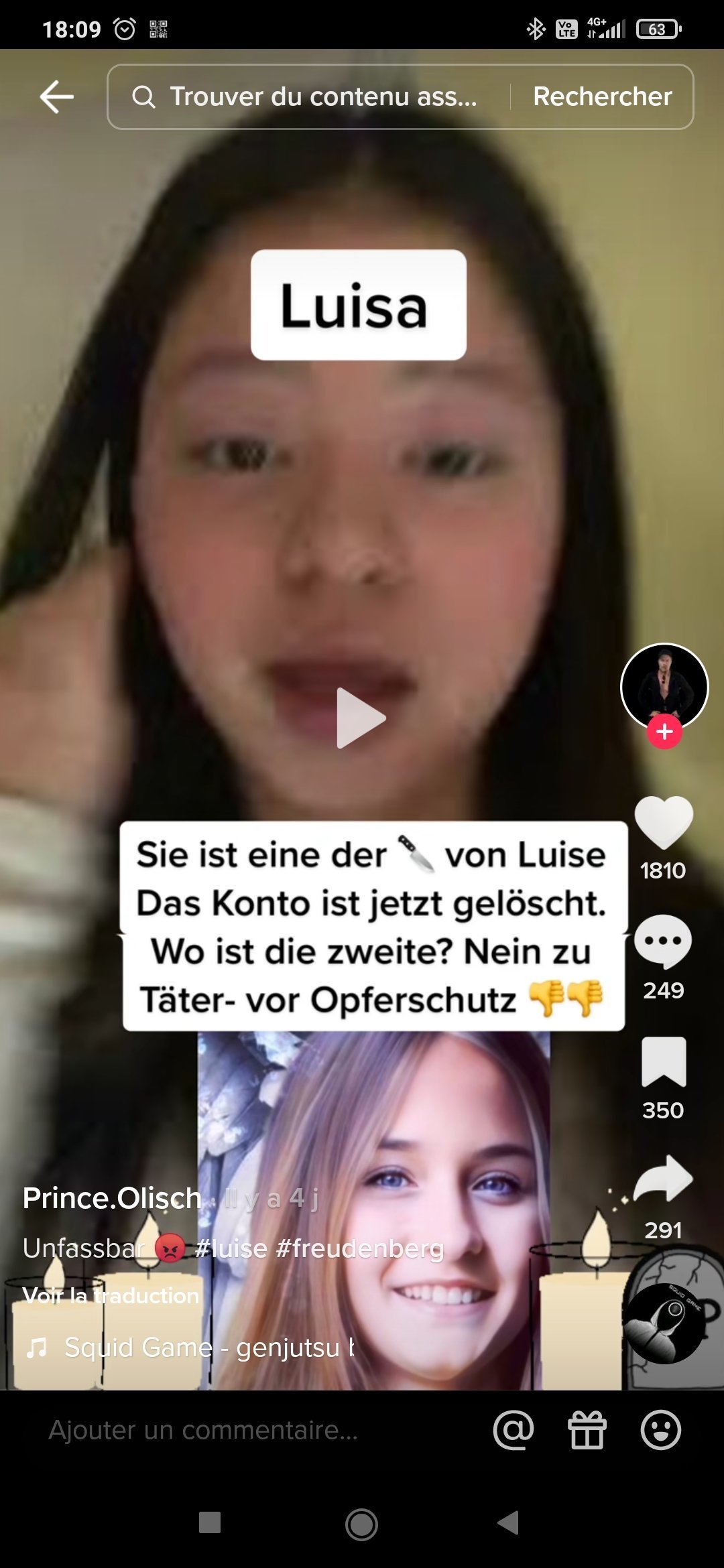This screenshot has height=1568, width=724.
Task: Open the comments bubble
Action: coord(664,941)
